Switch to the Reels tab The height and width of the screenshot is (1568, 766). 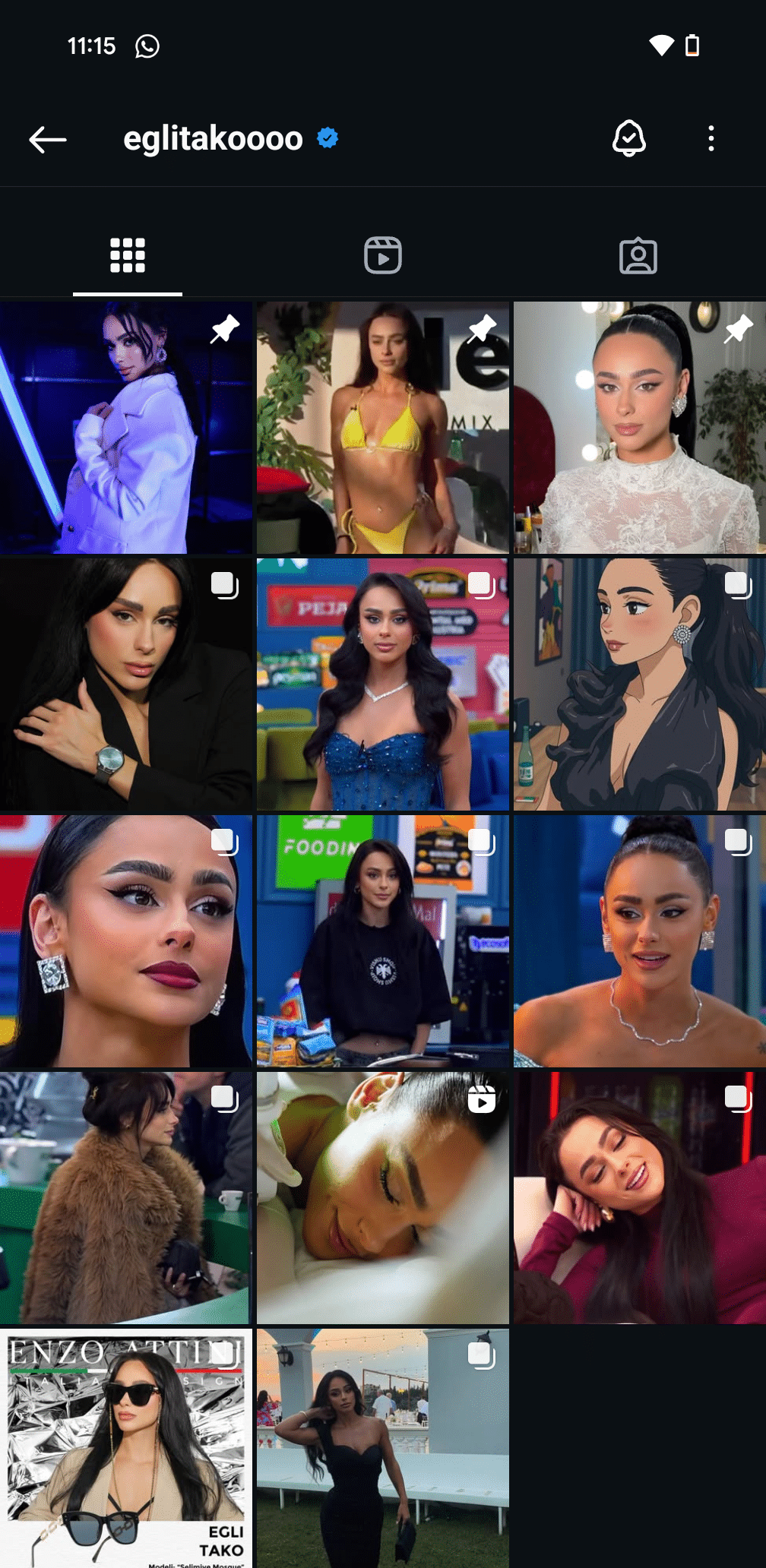382,256
